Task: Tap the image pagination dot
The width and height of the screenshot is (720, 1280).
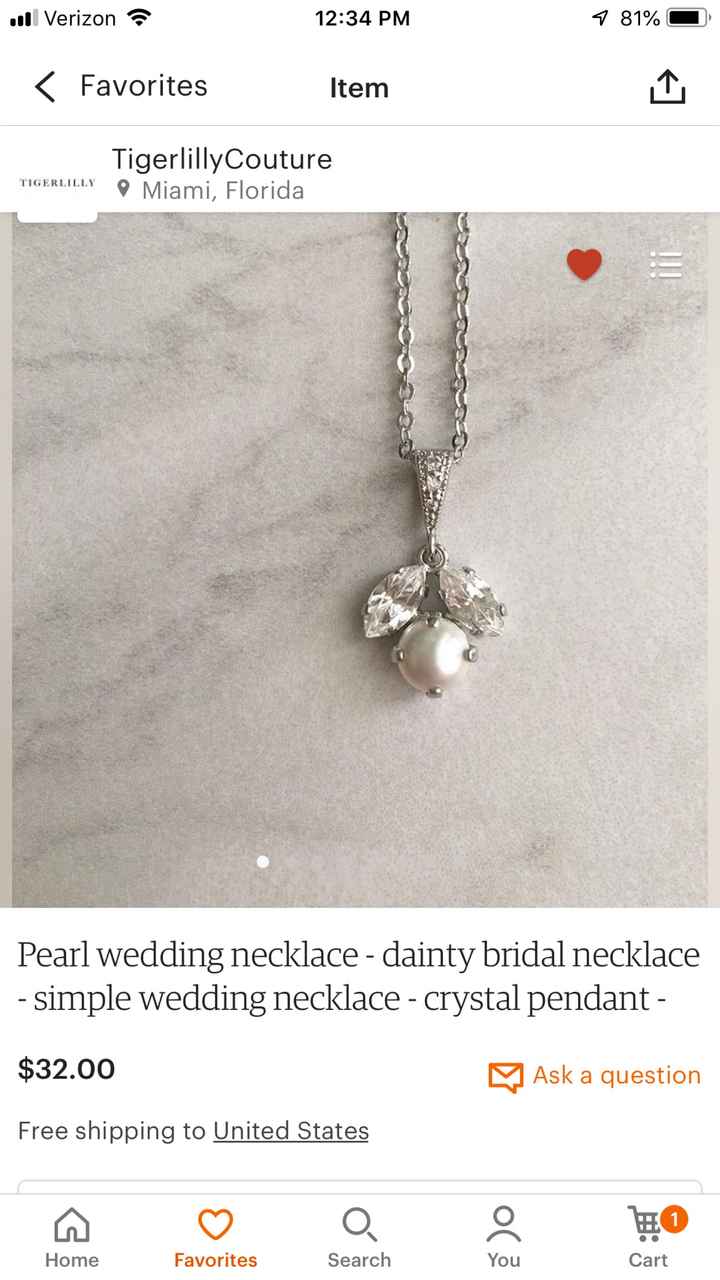Action: pos(262,861)
